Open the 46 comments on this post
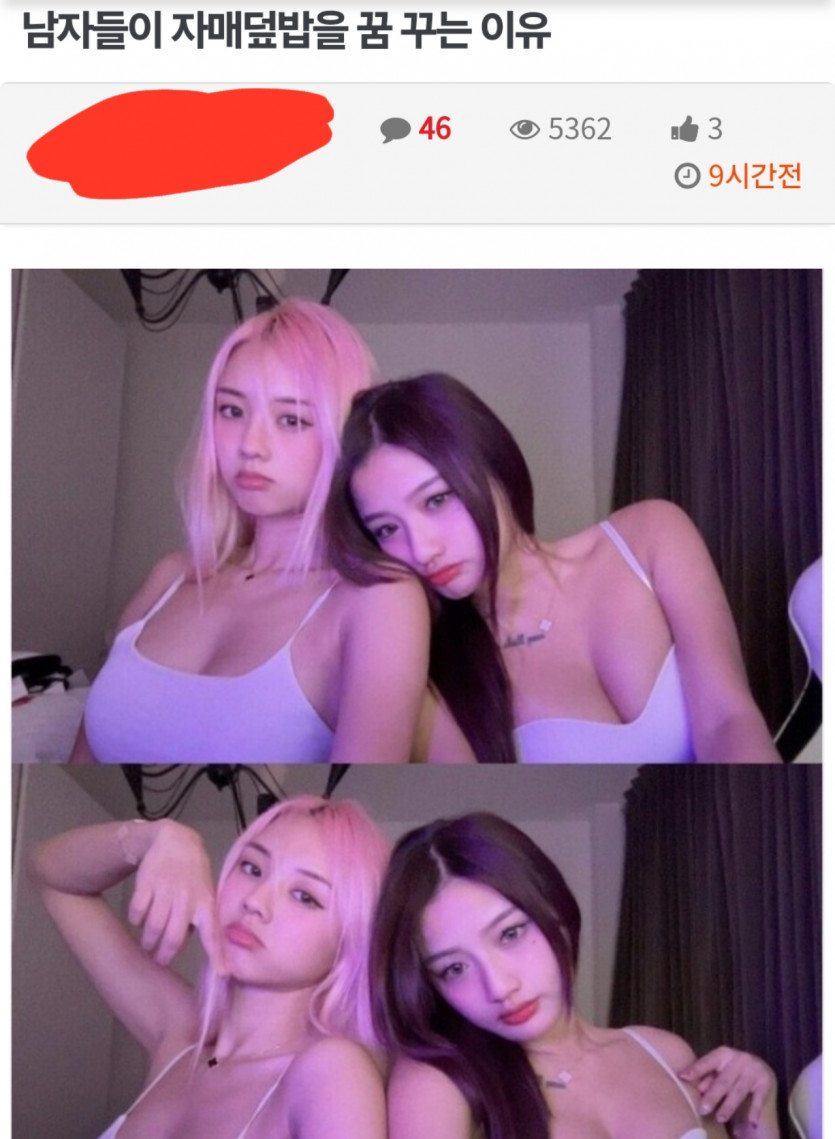The width and height of the screenshot is (835, 1139). tap(416, 129)
